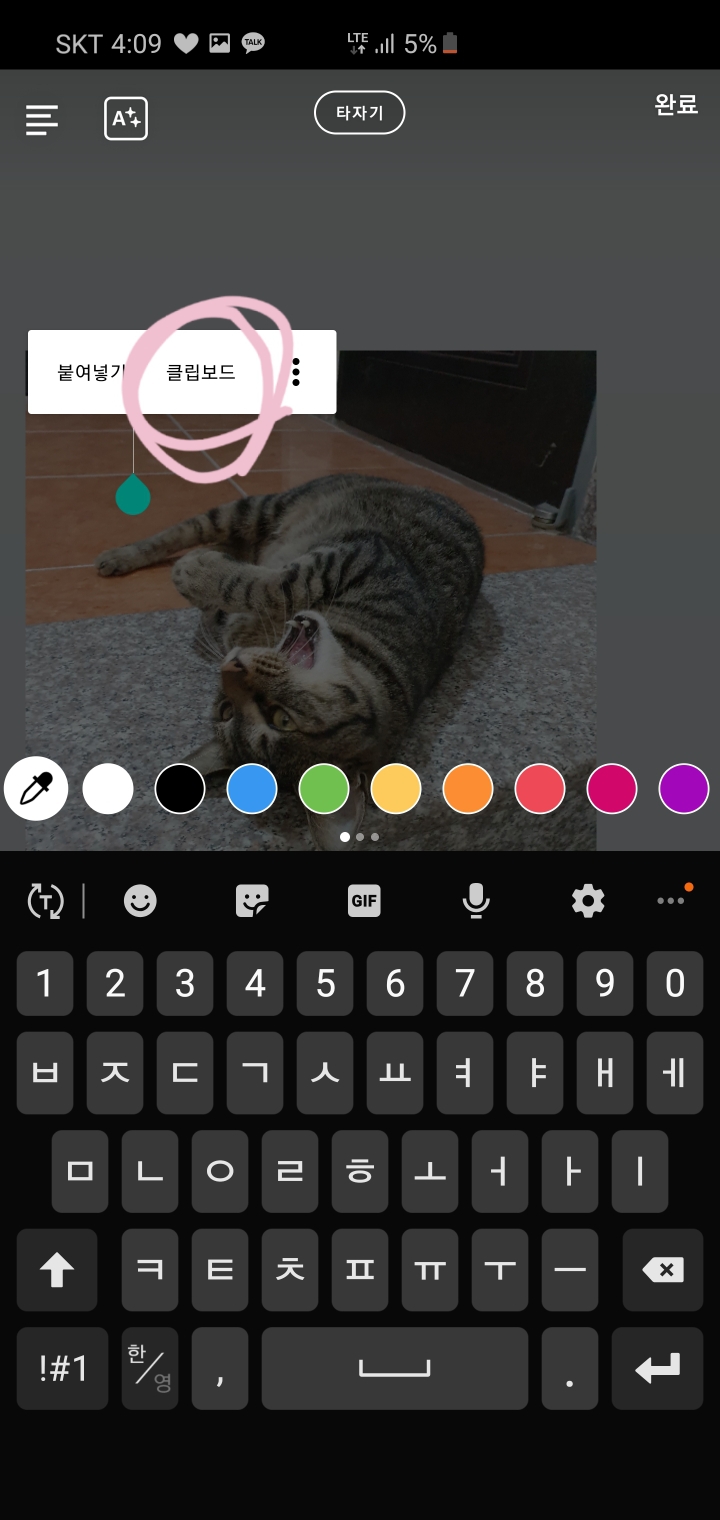The height and width of the screenshot is (1520, 720).
Task: Select the yellow color swatch
Action: coord(396,789)
